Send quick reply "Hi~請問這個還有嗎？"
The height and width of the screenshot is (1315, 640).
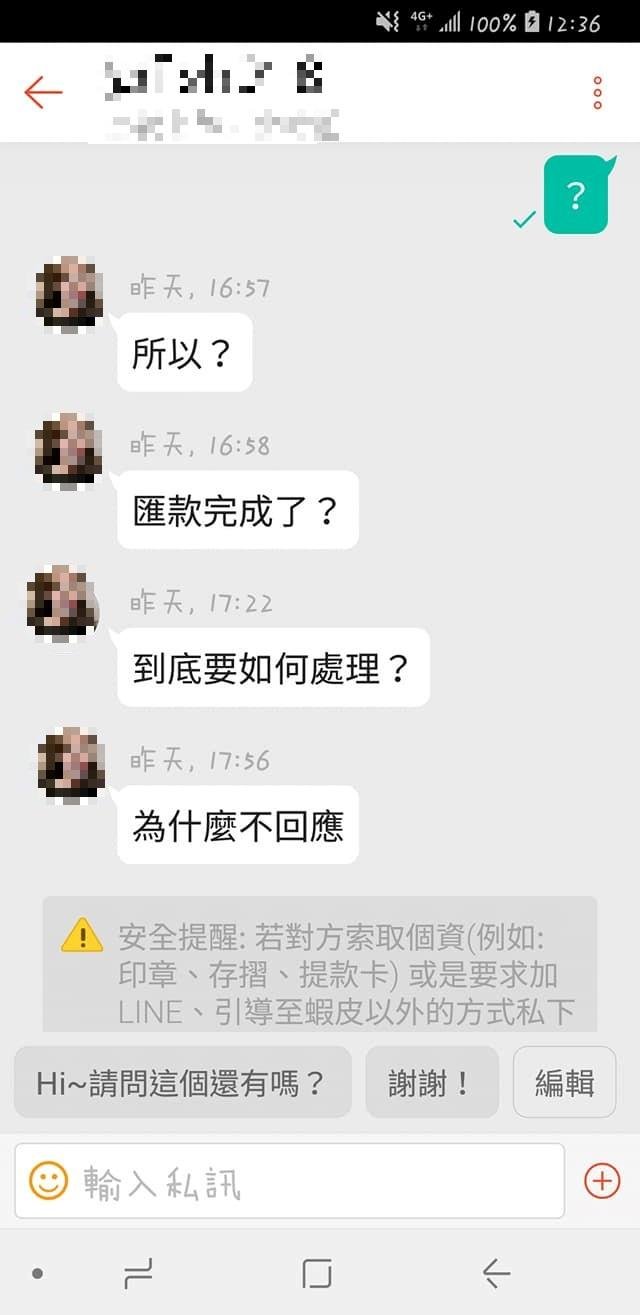(182, 1082)
